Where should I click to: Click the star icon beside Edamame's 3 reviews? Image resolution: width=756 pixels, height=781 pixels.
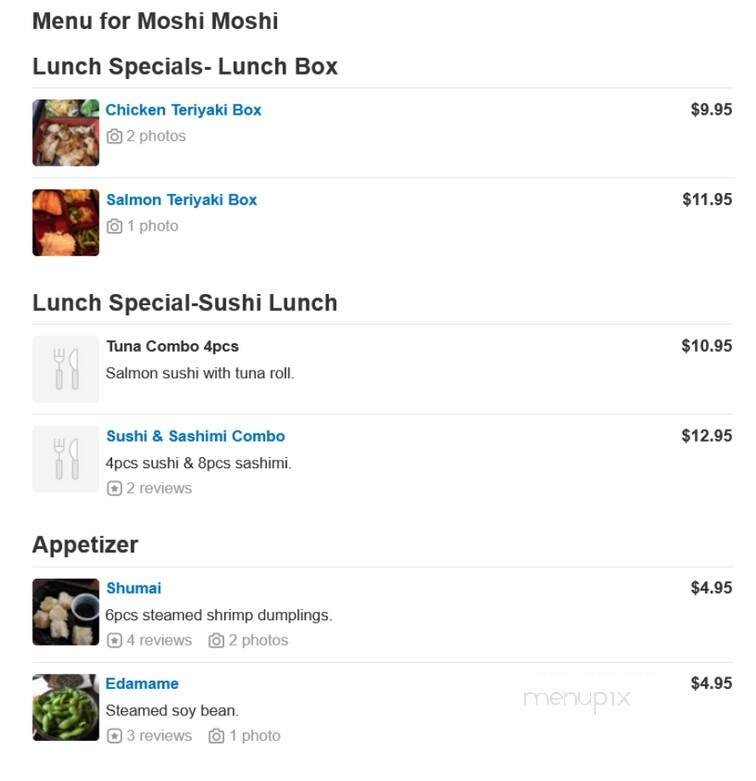pos(113,735)
